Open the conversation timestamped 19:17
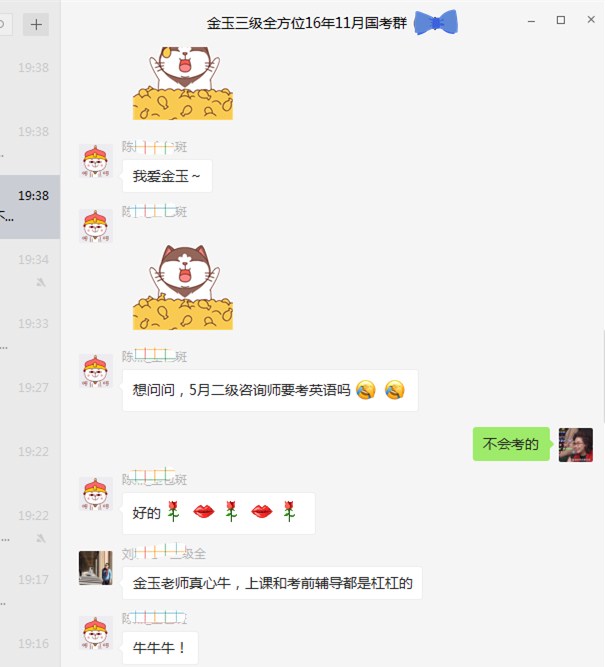 pyautogui.click(x=30, y=590)
